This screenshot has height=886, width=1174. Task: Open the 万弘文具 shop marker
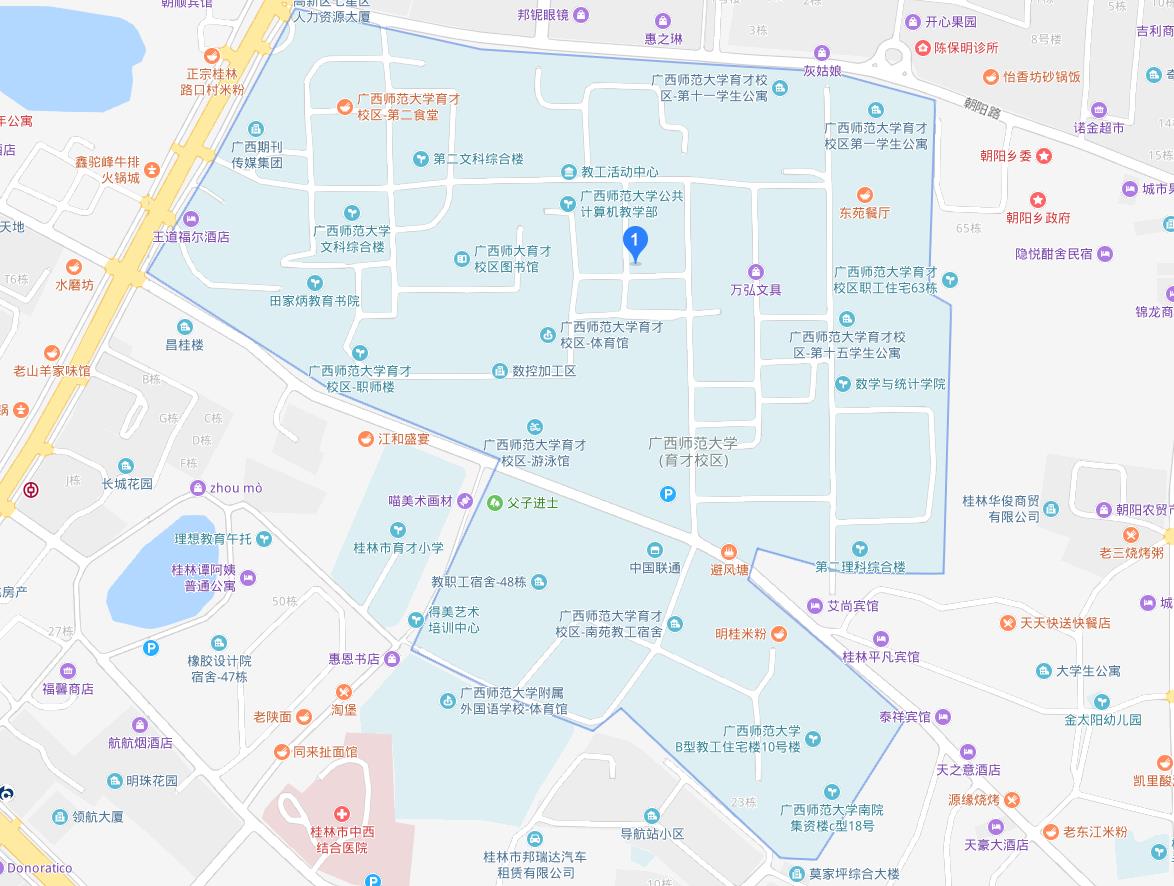(755, 272)
